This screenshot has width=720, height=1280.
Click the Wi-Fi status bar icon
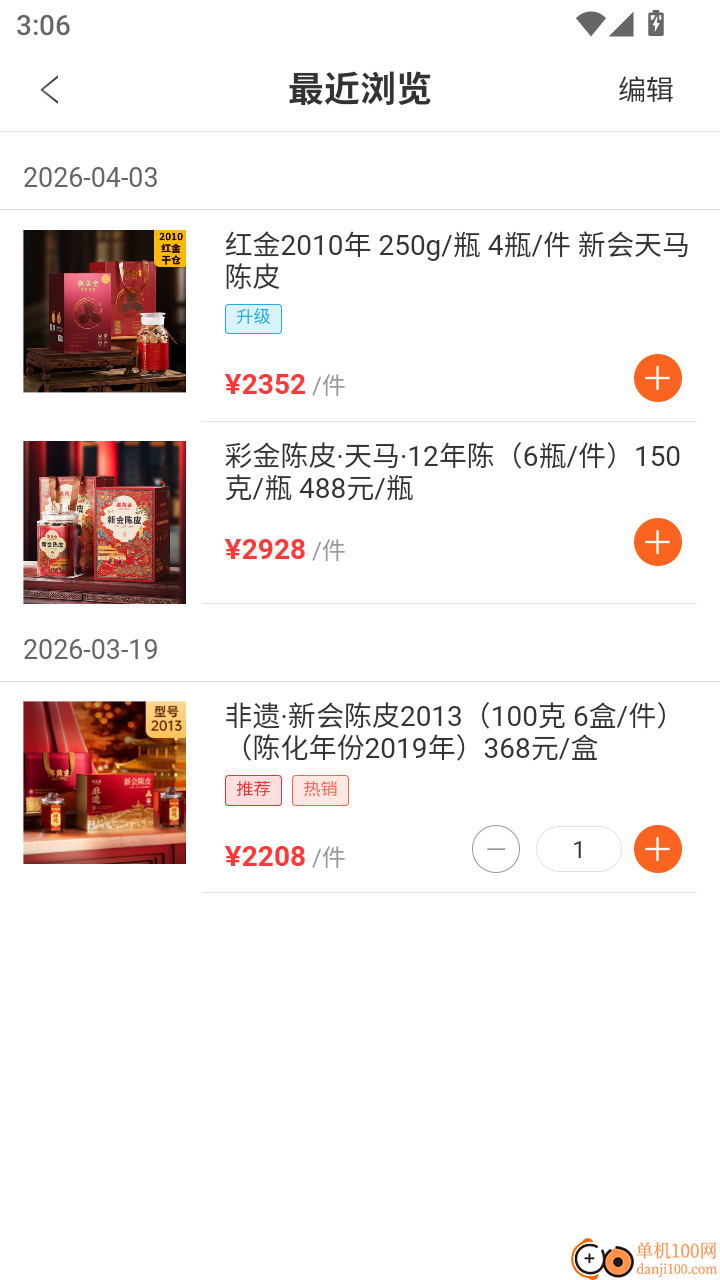(x=590, y=26)
